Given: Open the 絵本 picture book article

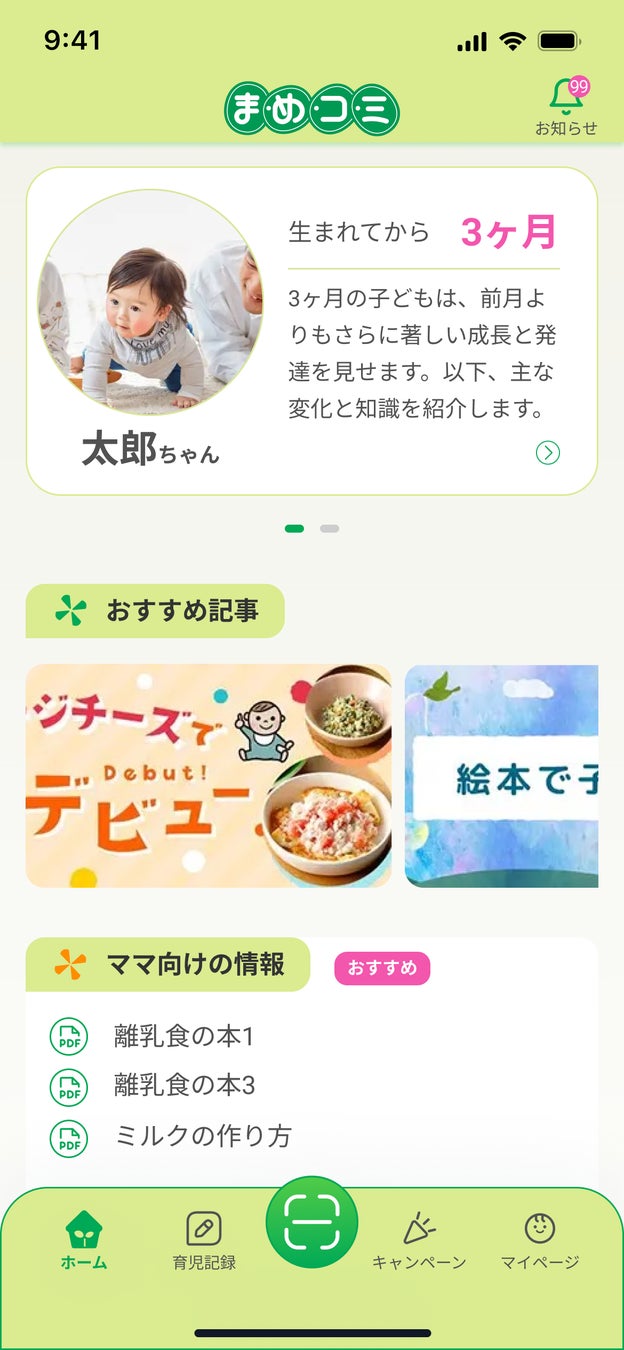Looking at the screenshot, I should click(501, 775).
